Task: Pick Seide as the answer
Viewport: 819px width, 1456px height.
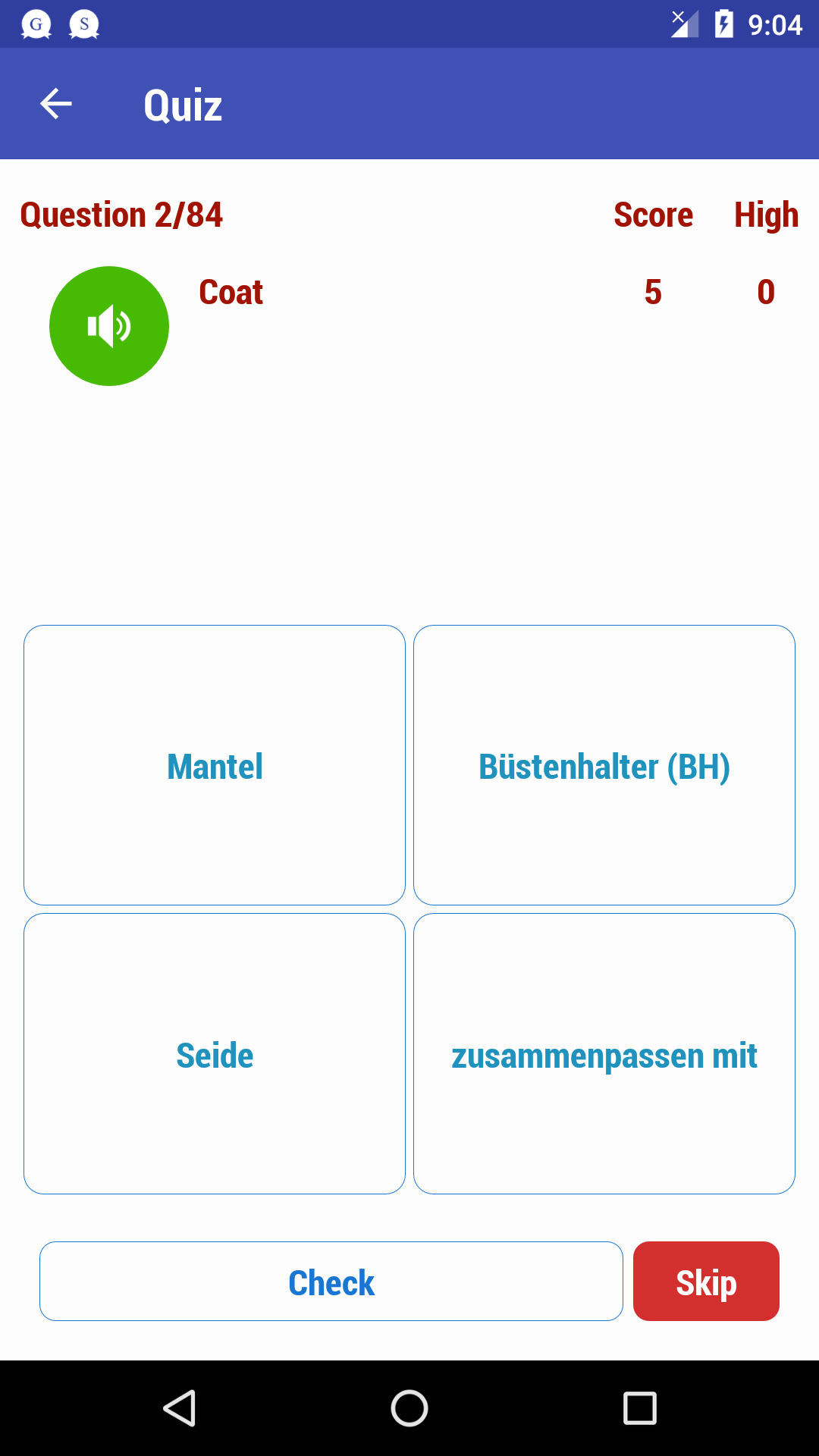Action: [x=215, y=1054]
